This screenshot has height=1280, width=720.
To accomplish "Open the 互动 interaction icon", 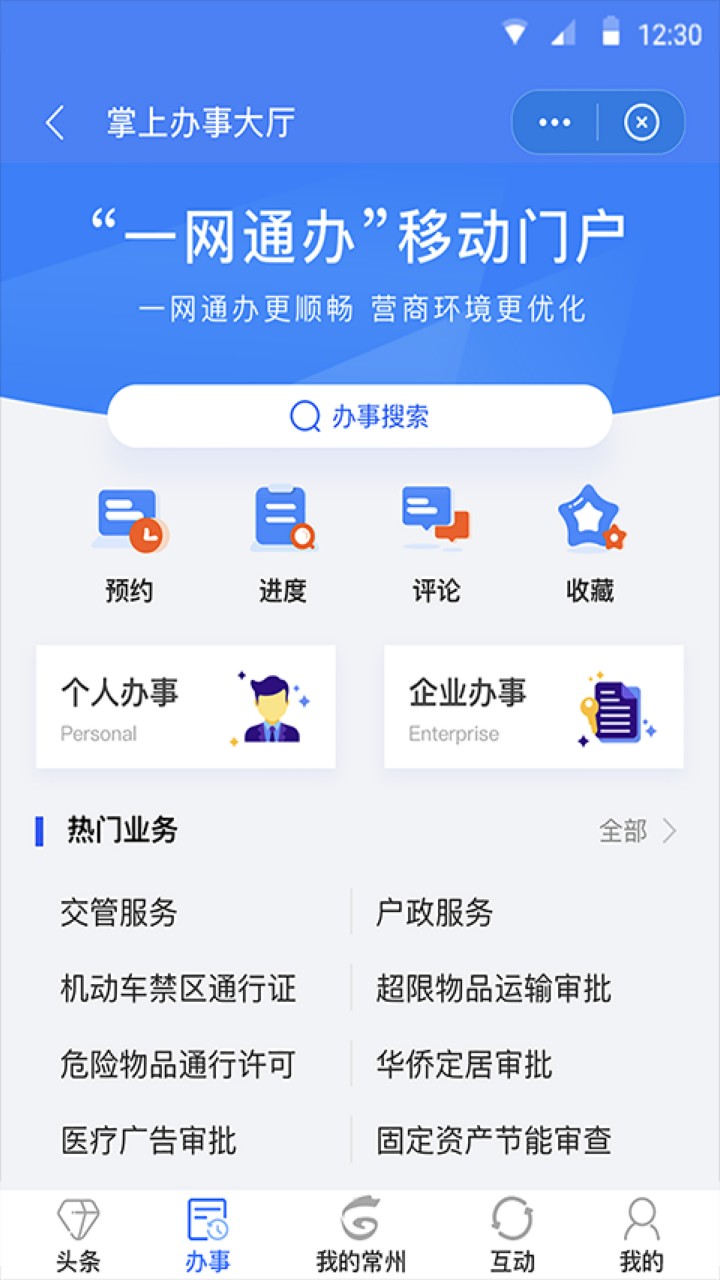I will (x=510, y=1220).
